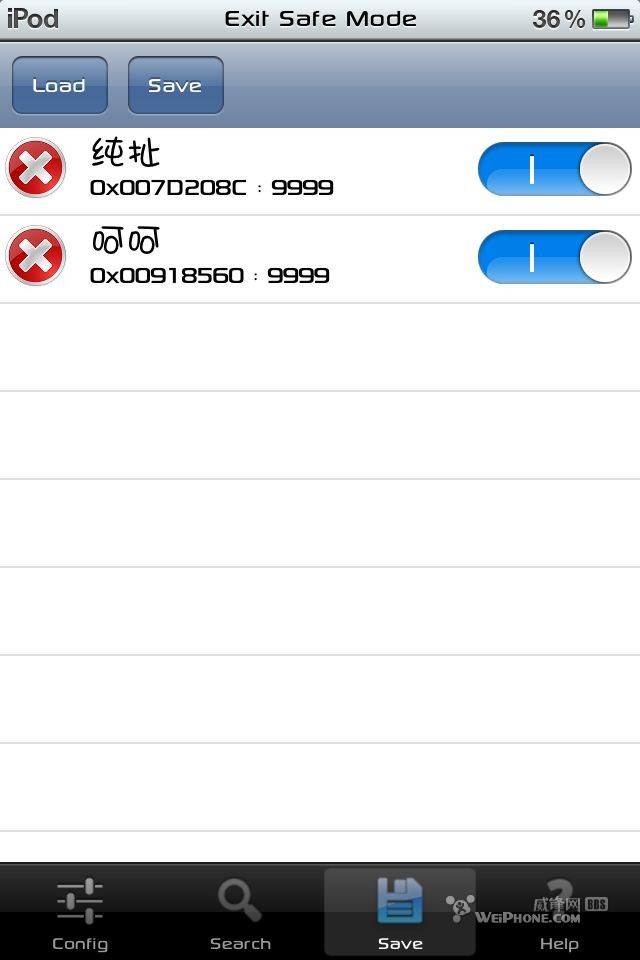The height and width of the screenshot is (960, 640).
Task: Turn off the switch for 0x00918560
Action: [x=554, y=257]
